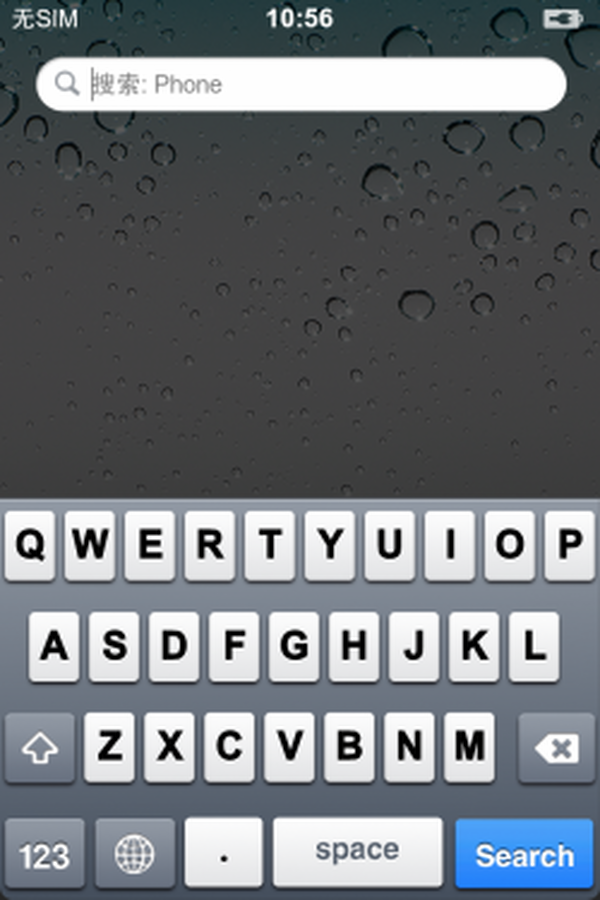Focus the Phone search field
The width and height of the screenshot is (600, 900).
coord(310,85)
